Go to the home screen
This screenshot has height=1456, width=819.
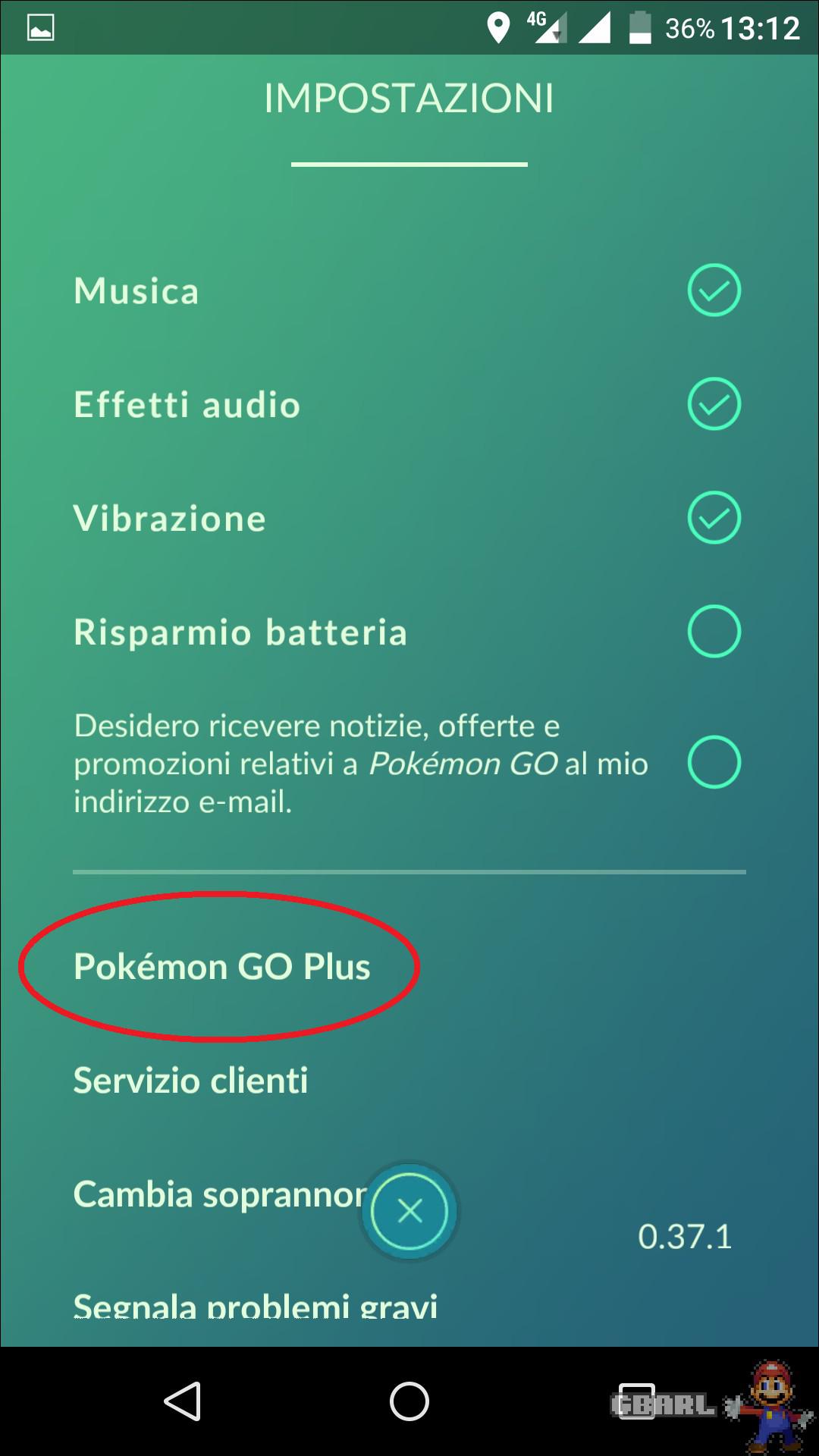pos(409,1401)
